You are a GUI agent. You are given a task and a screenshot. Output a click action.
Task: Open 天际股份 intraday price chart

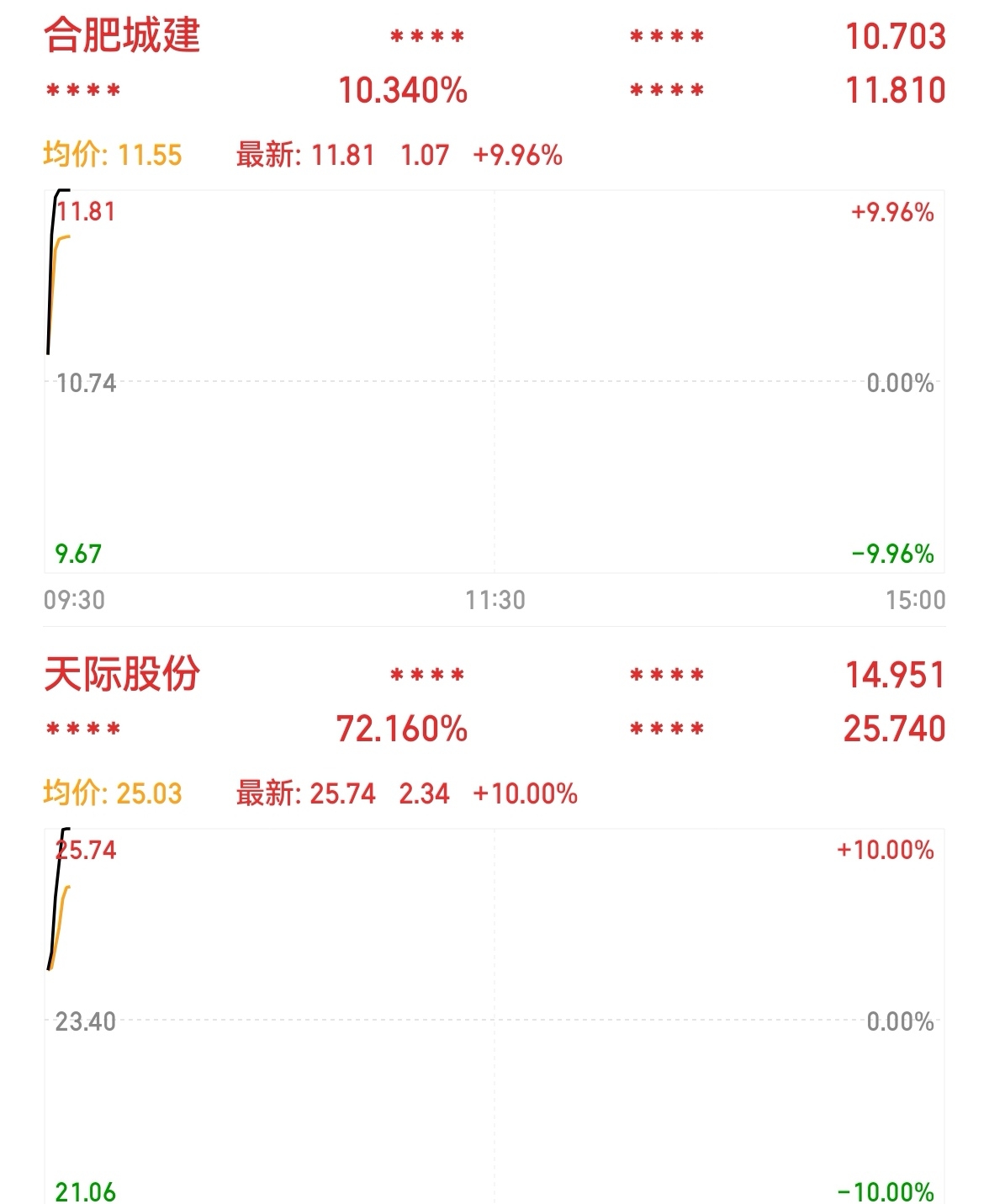pos(494,1016)
